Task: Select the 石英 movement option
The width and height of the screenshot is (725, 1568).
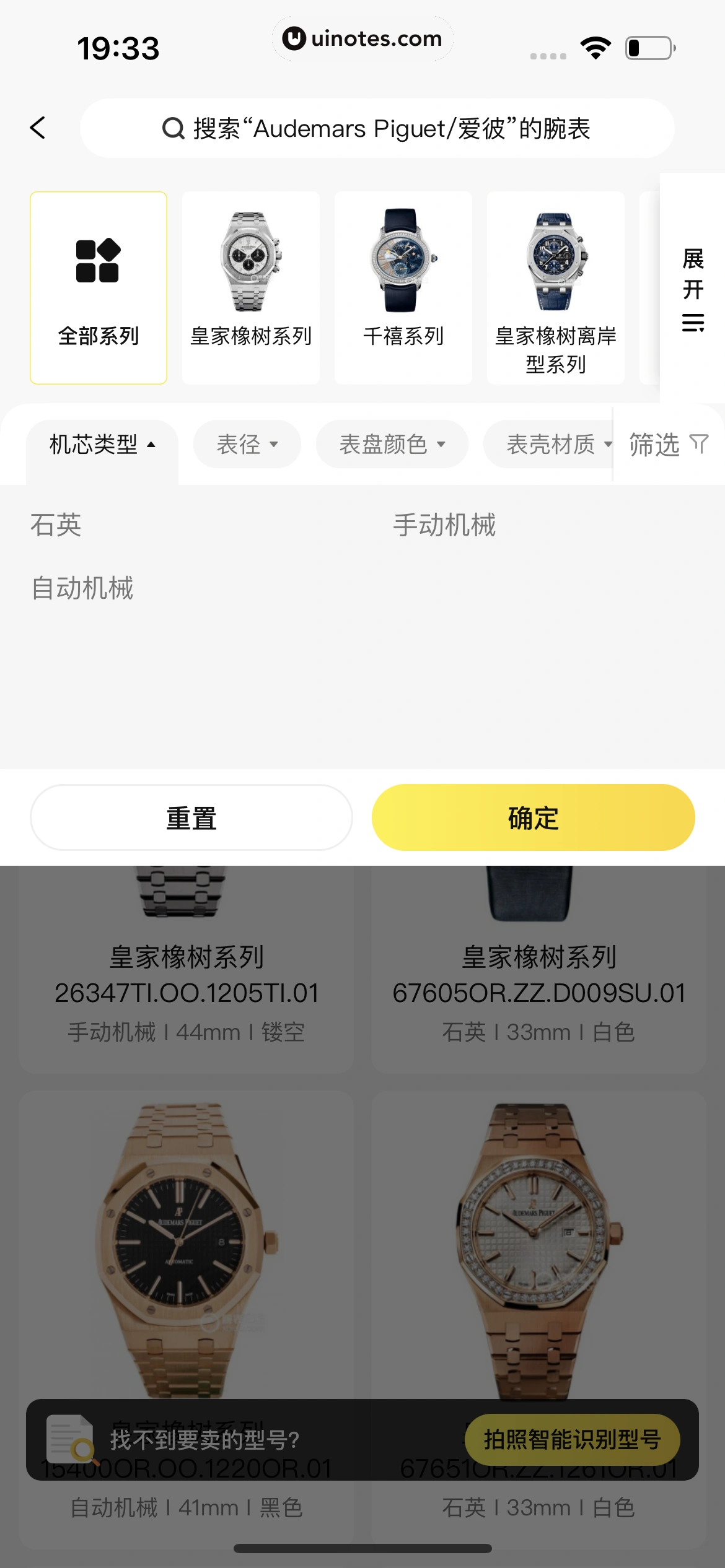Action: point(56,526)
